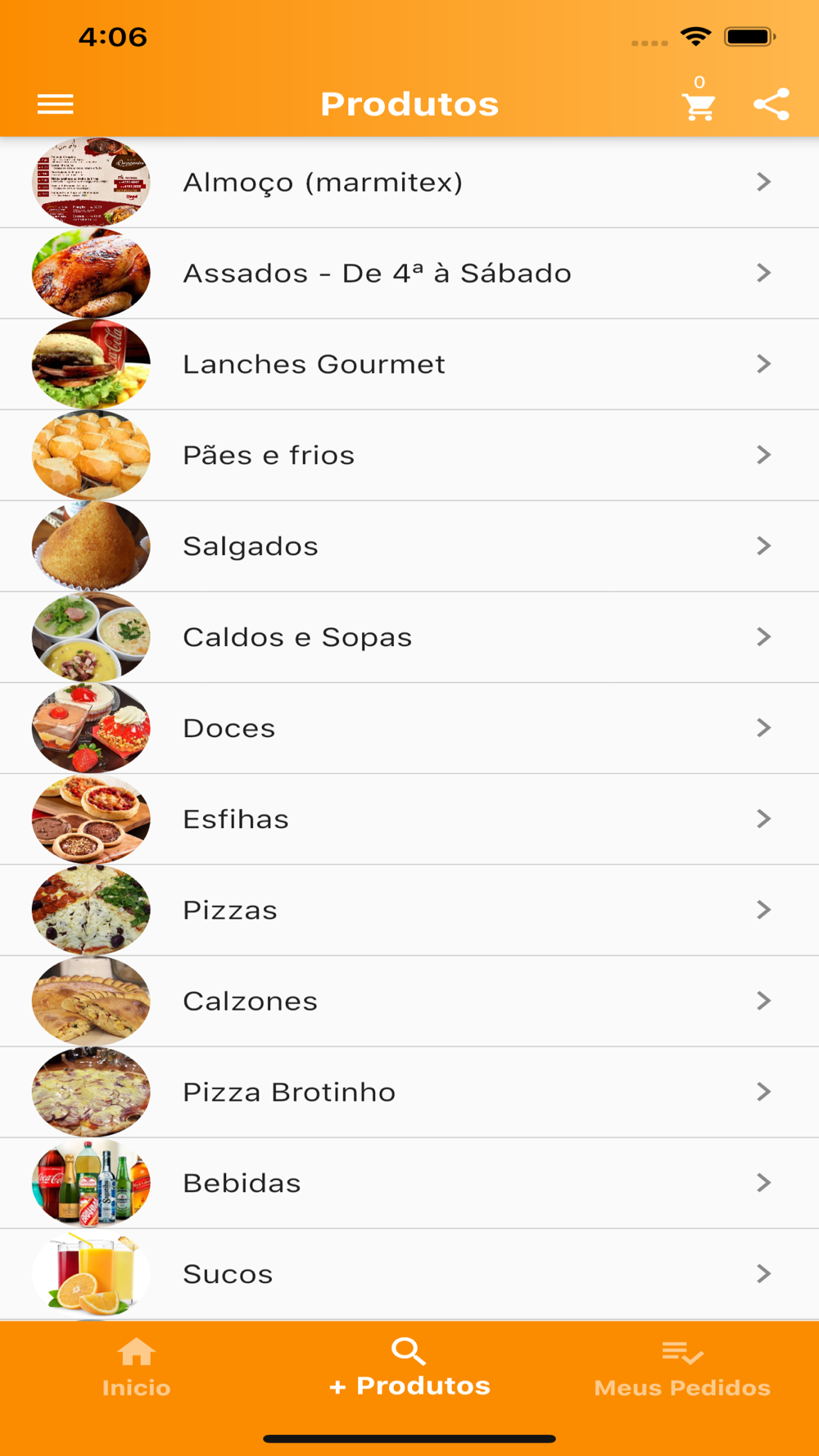Select Pizza Brotinho
Viewport: 819px width, 1456px height.
pos(409,1091)
